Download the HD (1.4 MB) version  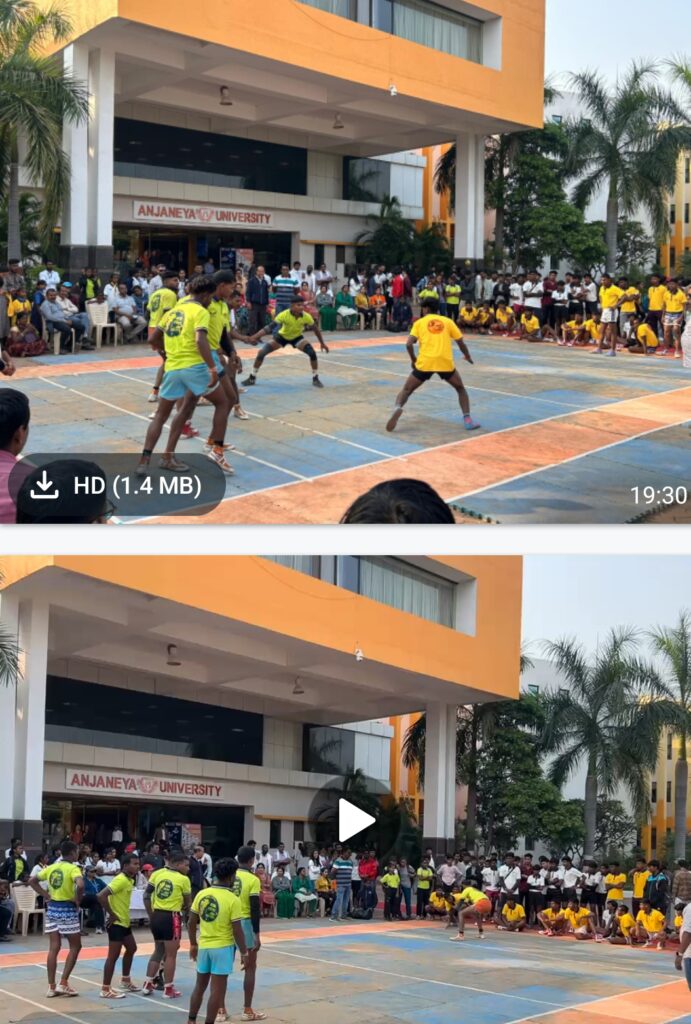coord(116,486)
